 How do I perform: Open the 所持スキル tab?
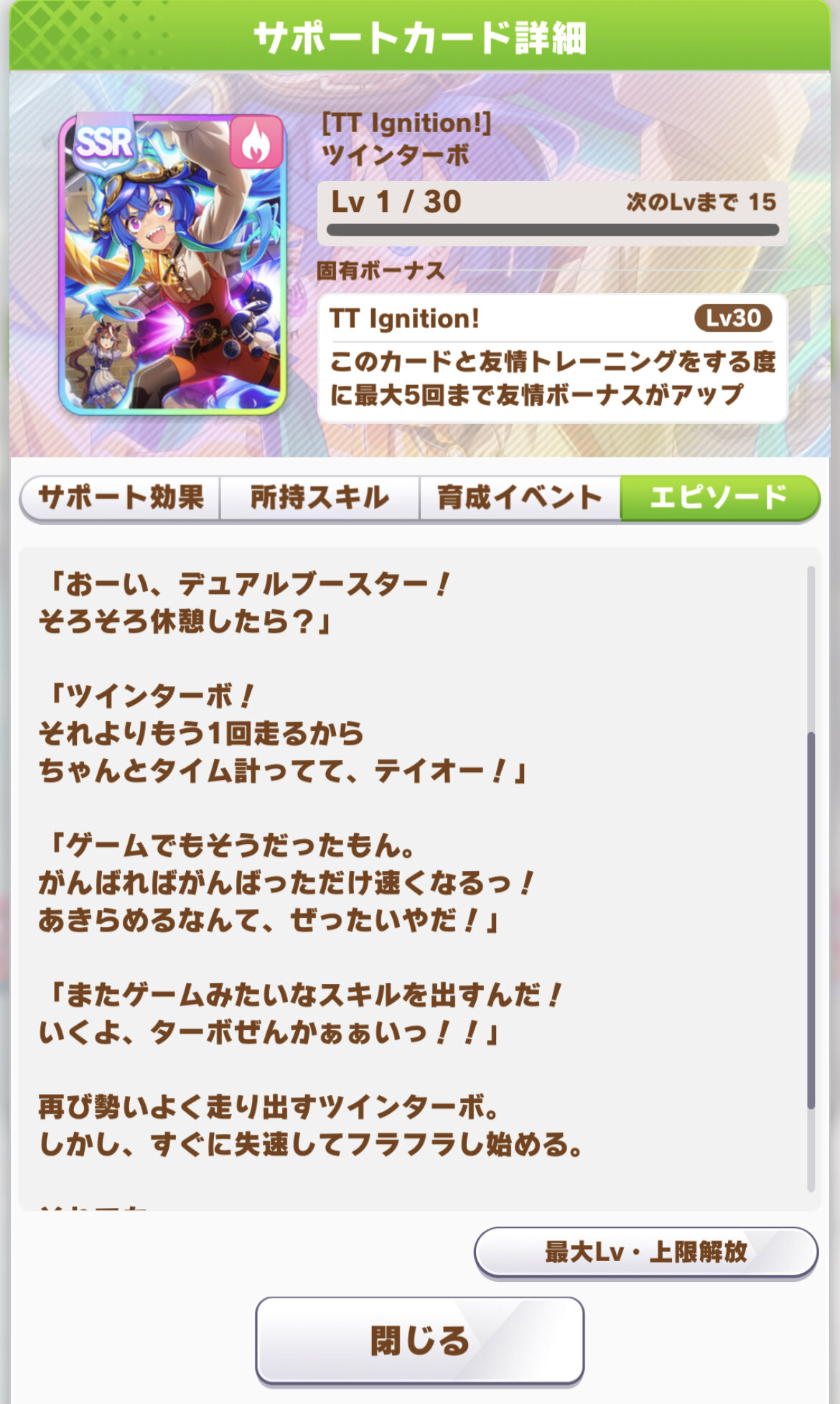[319, 498]
